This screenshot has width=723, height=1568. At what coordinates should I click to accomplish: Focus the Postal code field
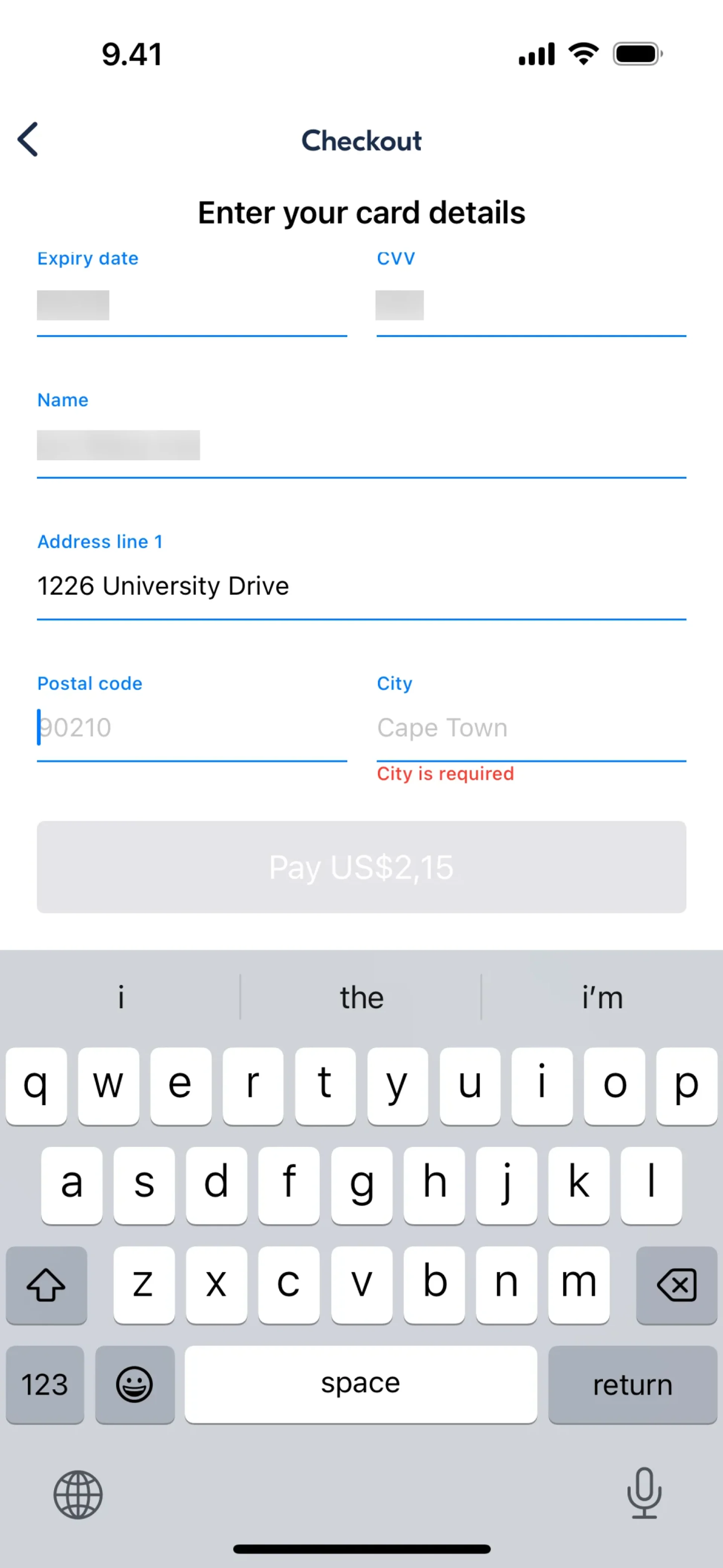click(191, 728)
